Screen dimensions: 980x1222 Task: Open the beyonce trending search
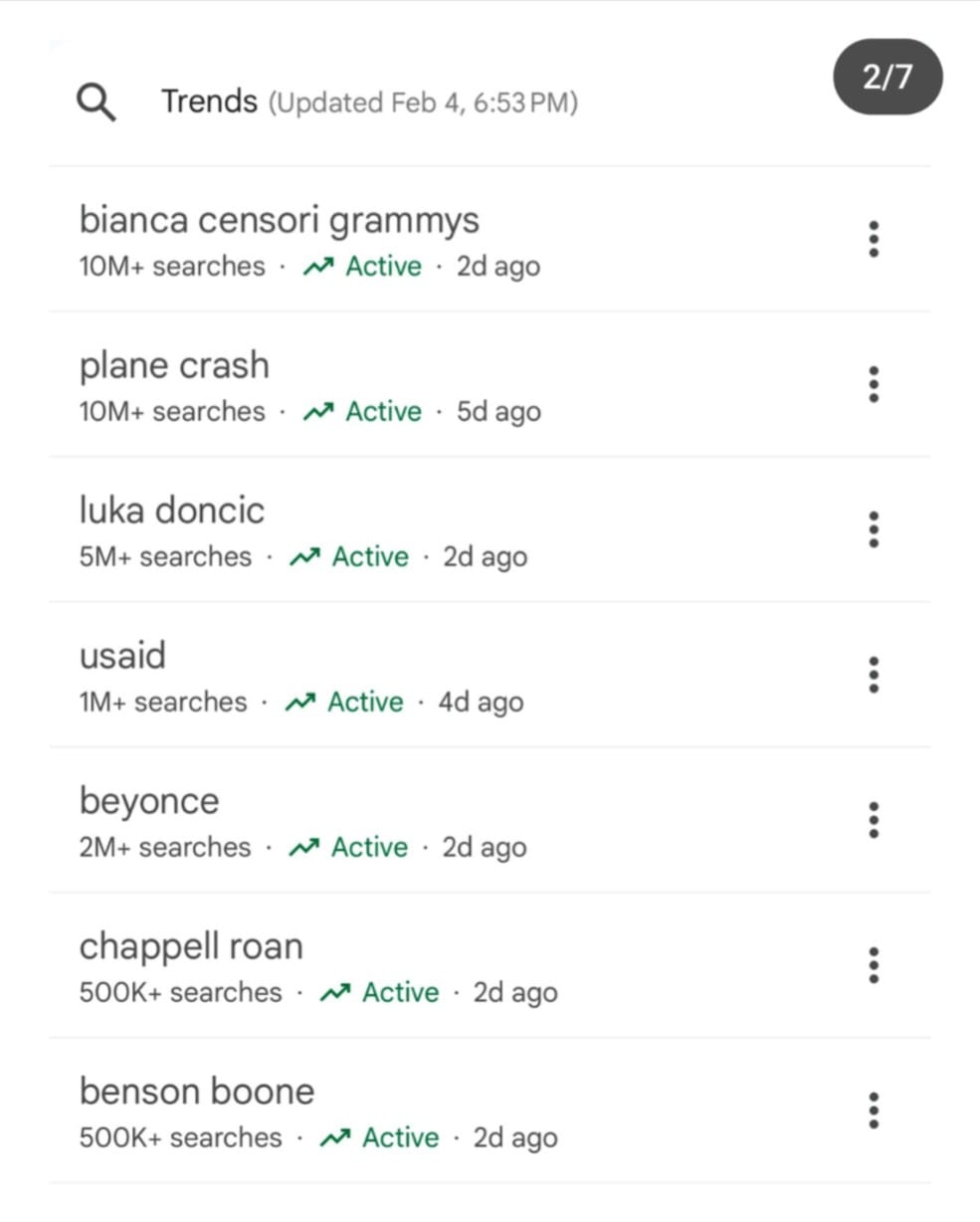click(149, 802)
